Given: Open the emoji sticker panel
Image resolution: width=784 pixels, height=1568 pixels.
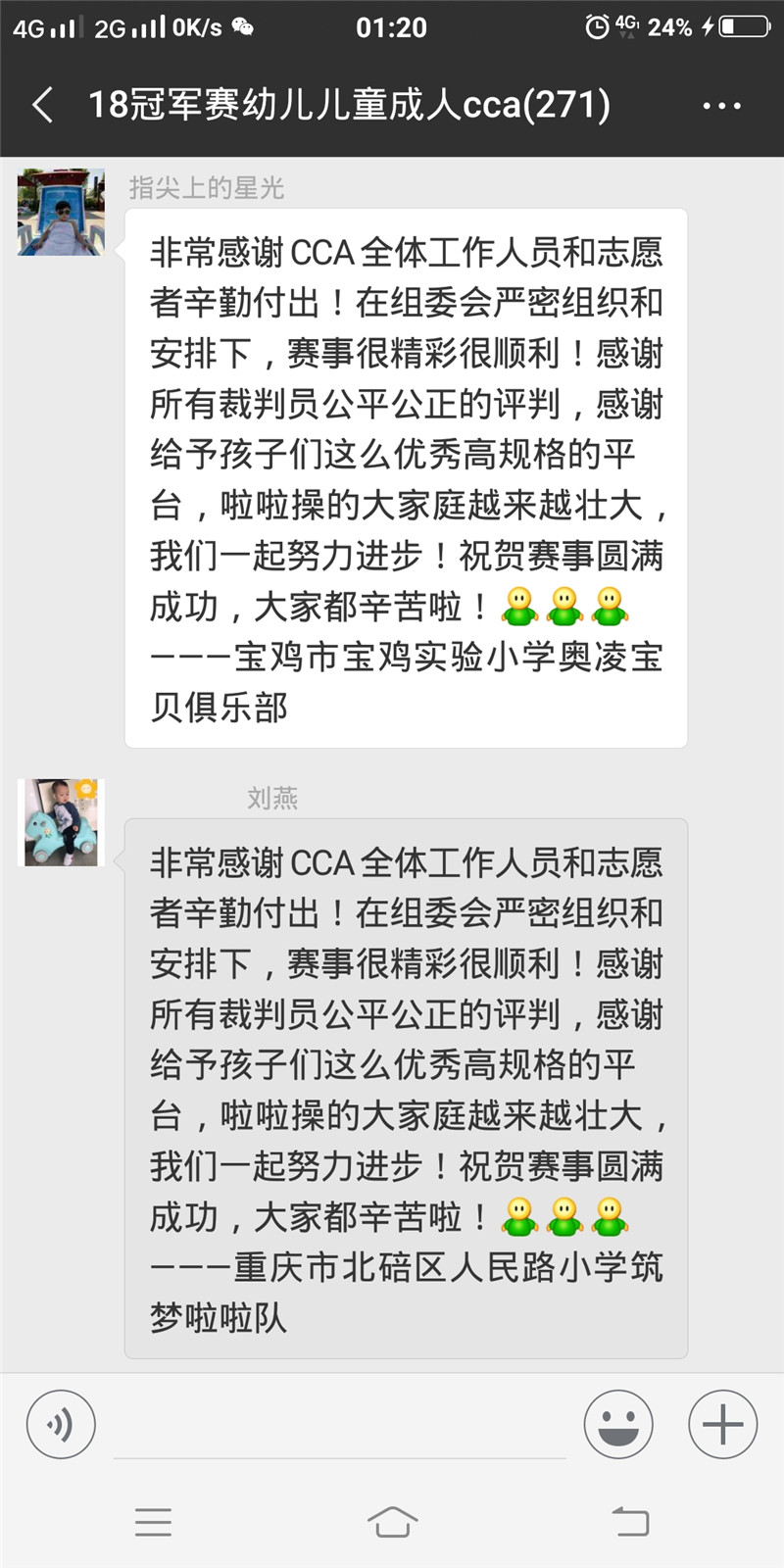Looking at the screenshot, I should pyautogui.click(x=618, y=1424).
